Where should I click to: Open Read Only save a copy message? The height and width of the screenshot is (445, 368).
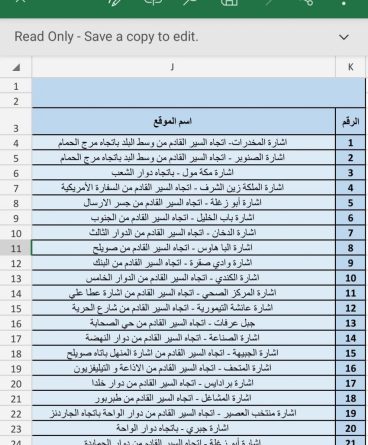coord(106,37)
